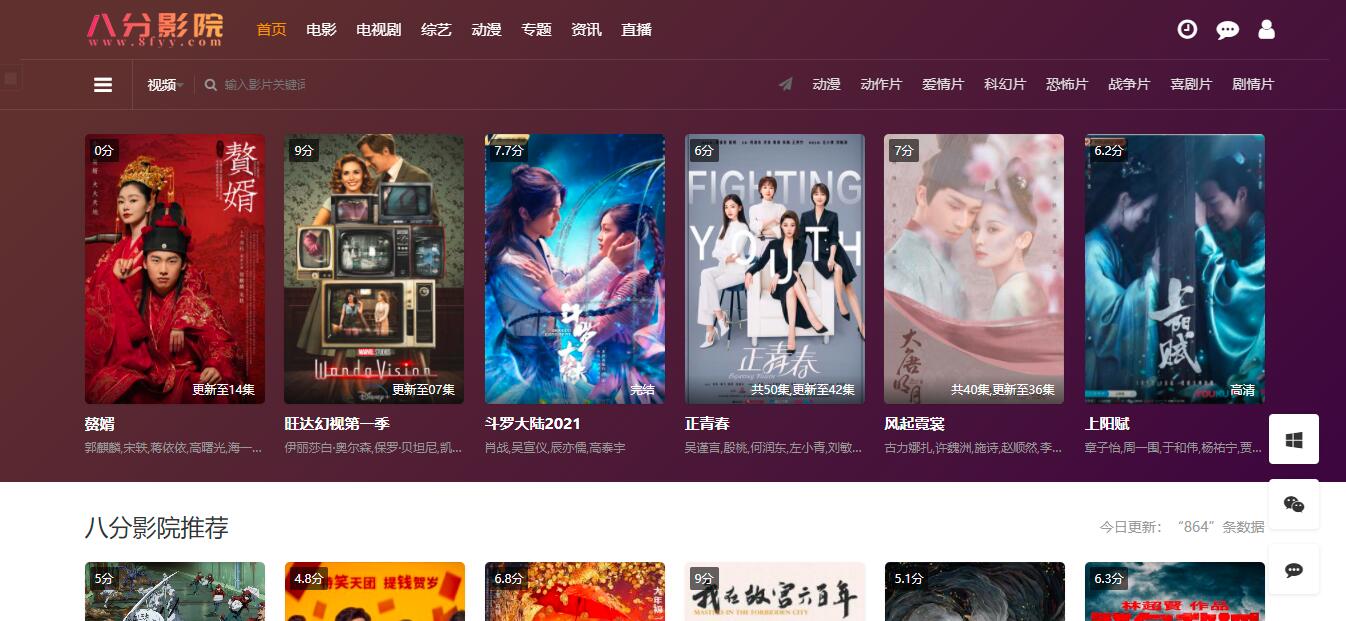Screen dimensions: 1346x621
Task: Tap the Windows client download button
Action: (x=1294, y=439)
